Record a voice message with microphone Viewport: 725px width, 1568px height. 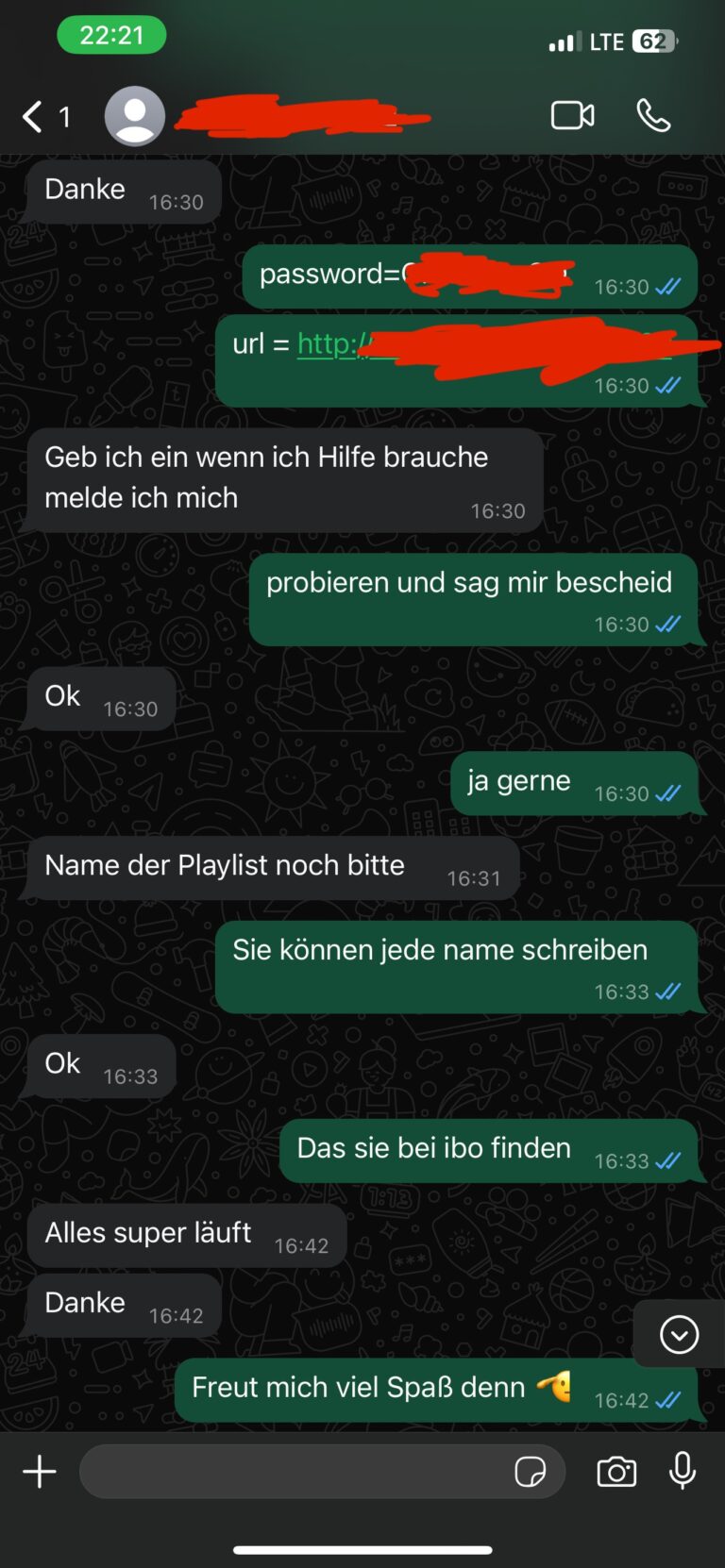[683, 1471]
